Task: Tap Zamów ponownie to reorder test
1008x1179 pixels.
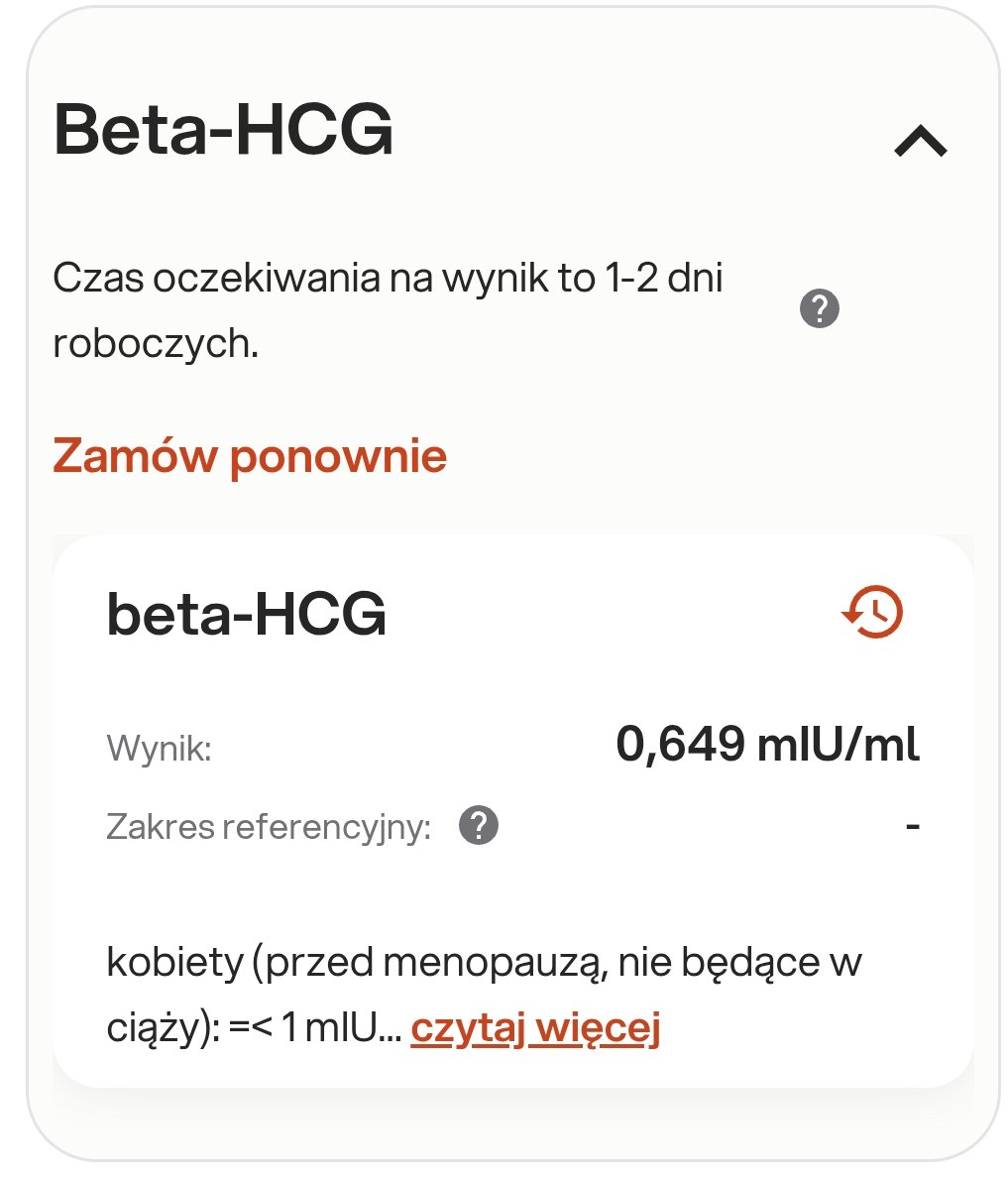Action: pyautogui.click(x=250, y=456)
